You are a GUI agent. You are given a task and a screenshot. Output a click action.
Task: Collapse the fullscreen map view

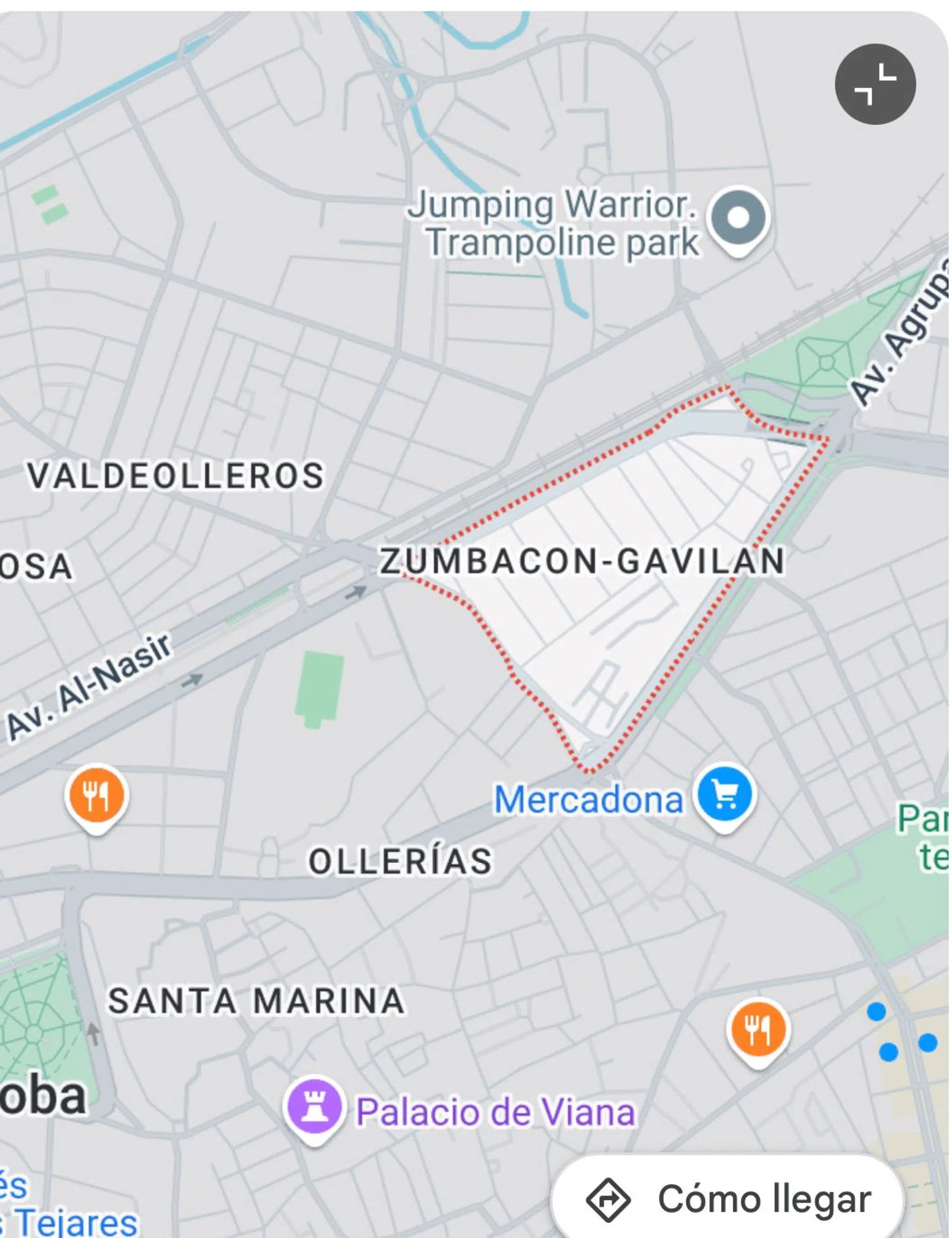(x=875, y=84)
